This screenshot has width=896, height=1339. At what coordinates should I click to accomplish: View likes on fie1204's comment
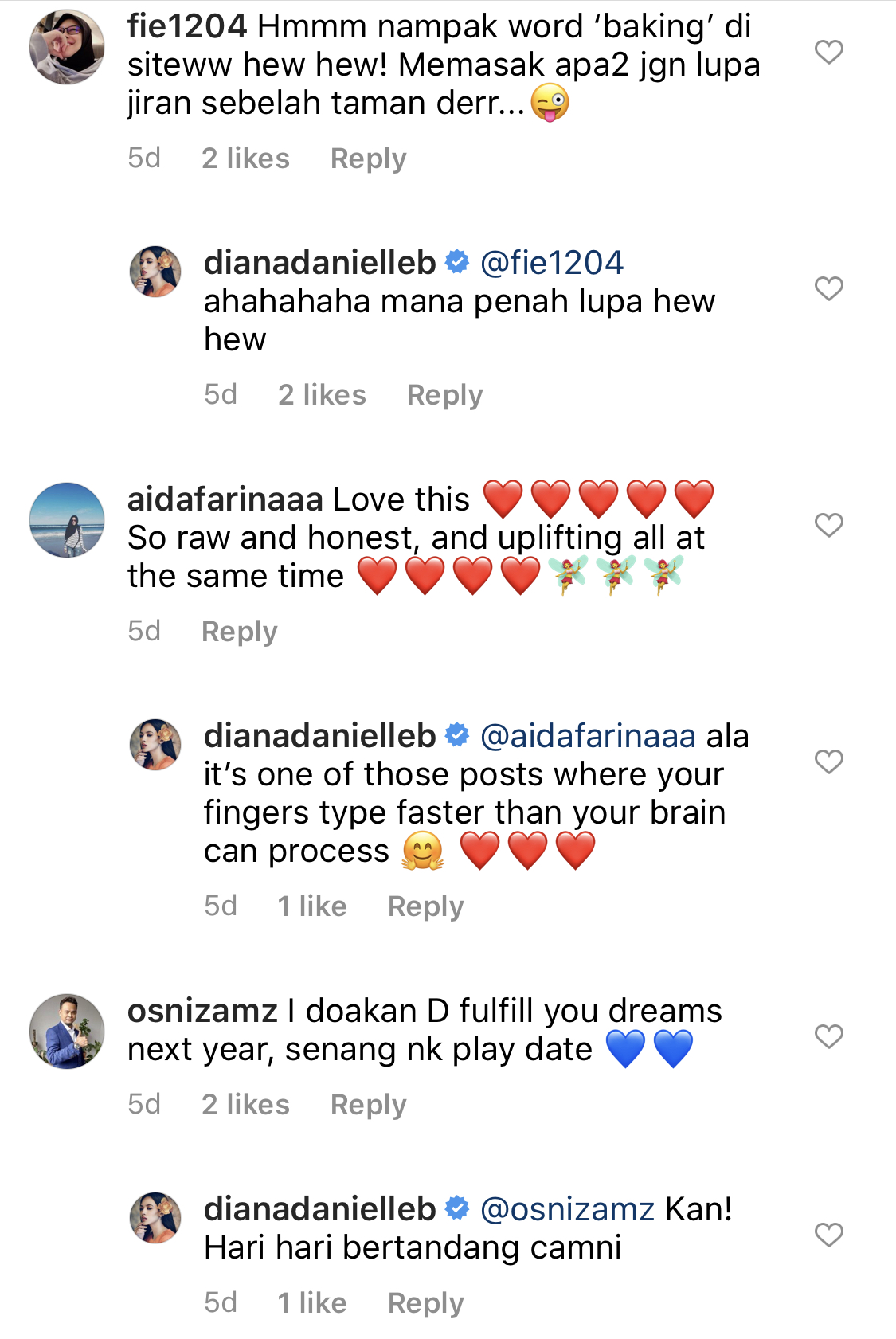(245, 159)
